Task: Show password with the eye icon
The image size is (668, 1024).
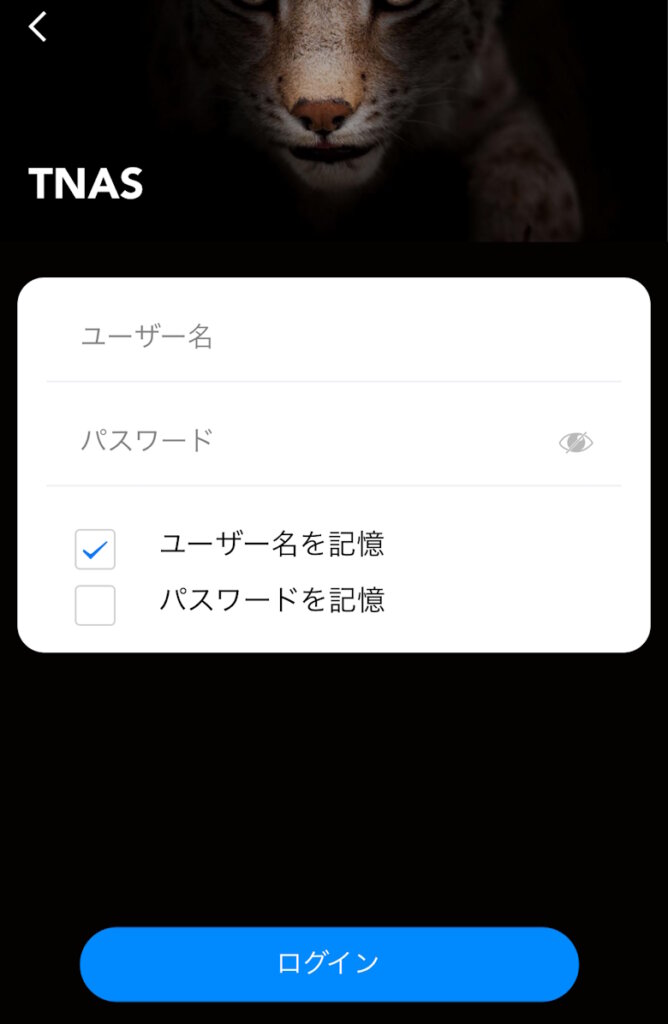Action: coord(575,442)
